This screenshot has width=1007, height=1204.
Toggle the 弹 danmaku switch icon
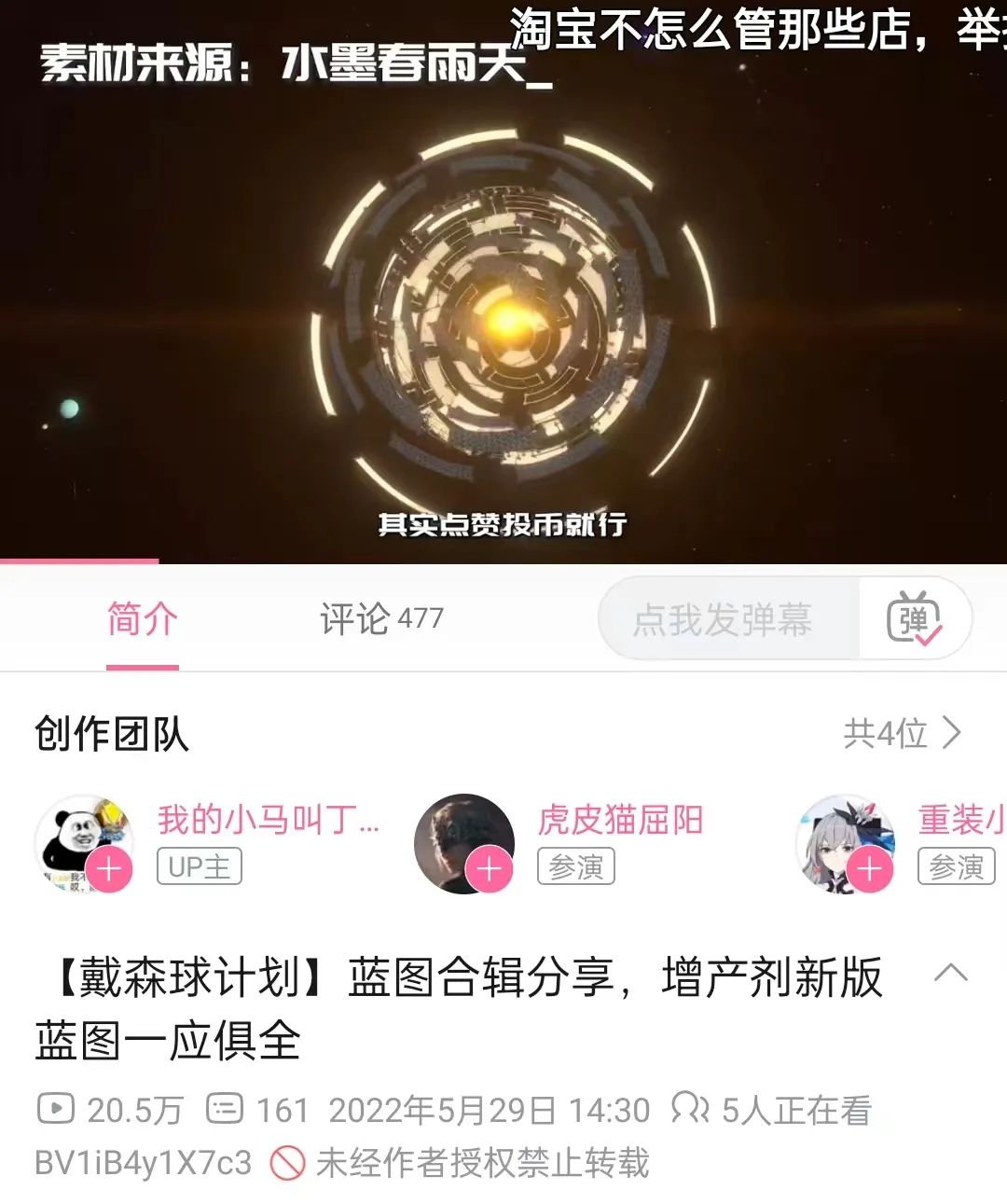[914, 619]
